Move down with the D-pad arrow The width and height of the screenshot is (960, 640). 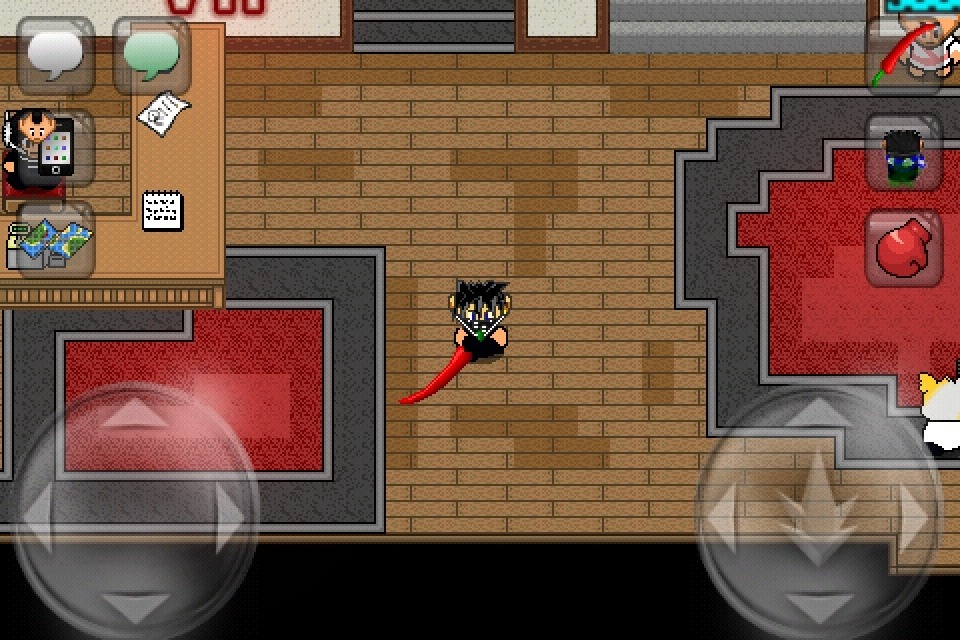pyautogui.click(x=137, y=607)
